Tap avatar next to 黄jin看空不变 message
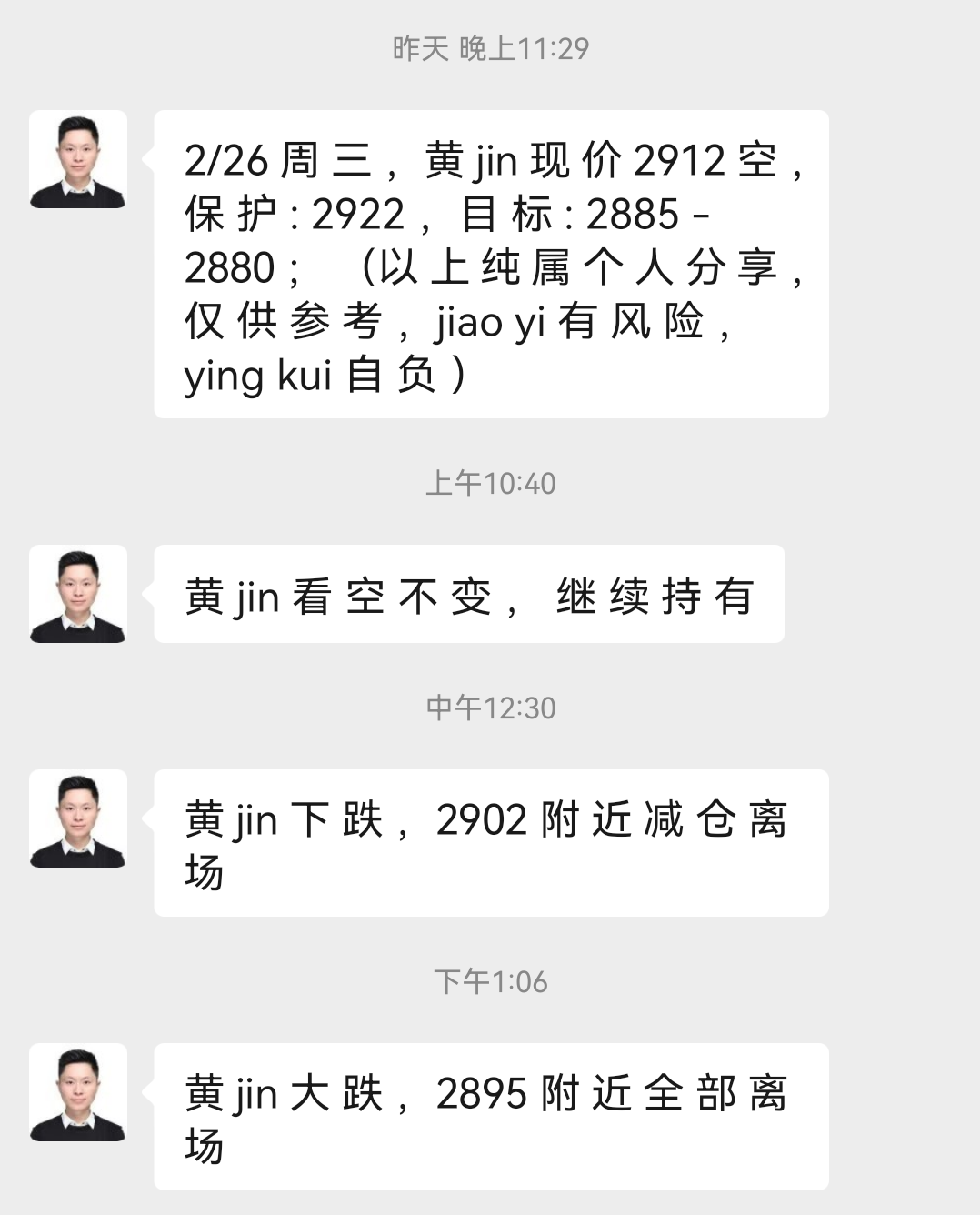 click(78, 594)
